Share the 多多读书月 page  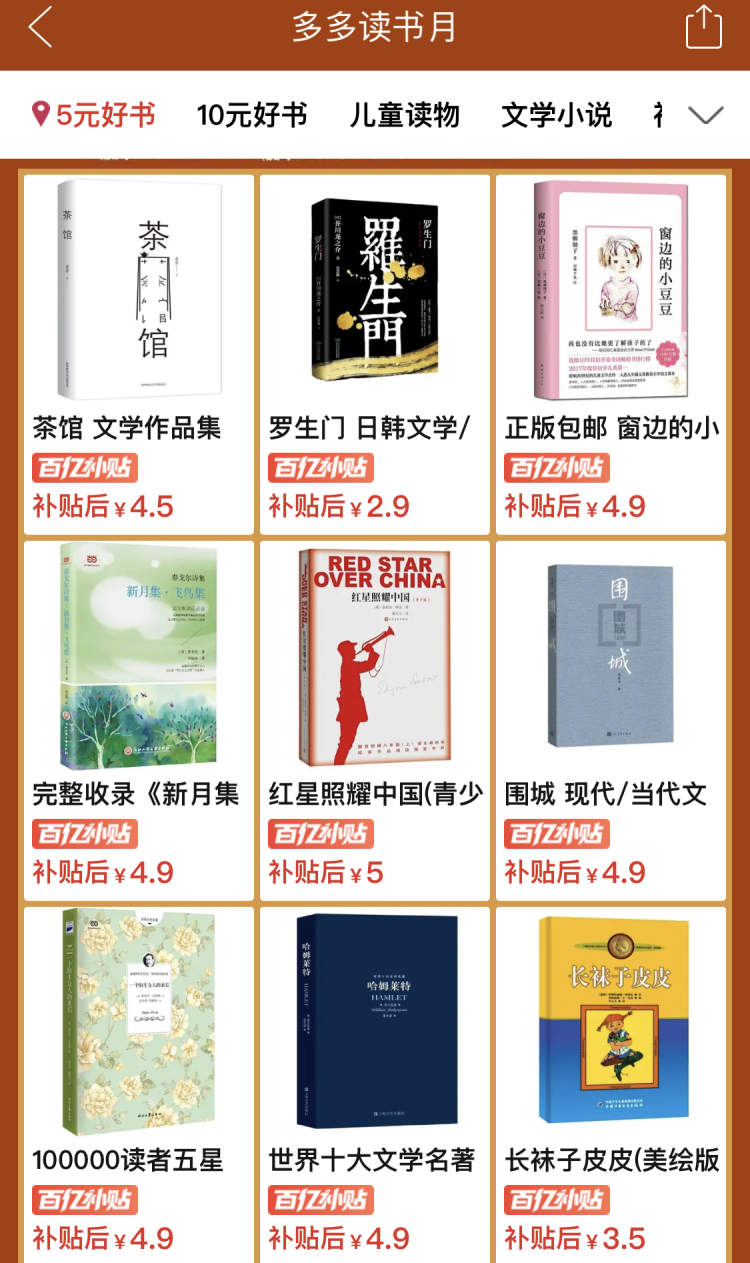pos(703,27)
